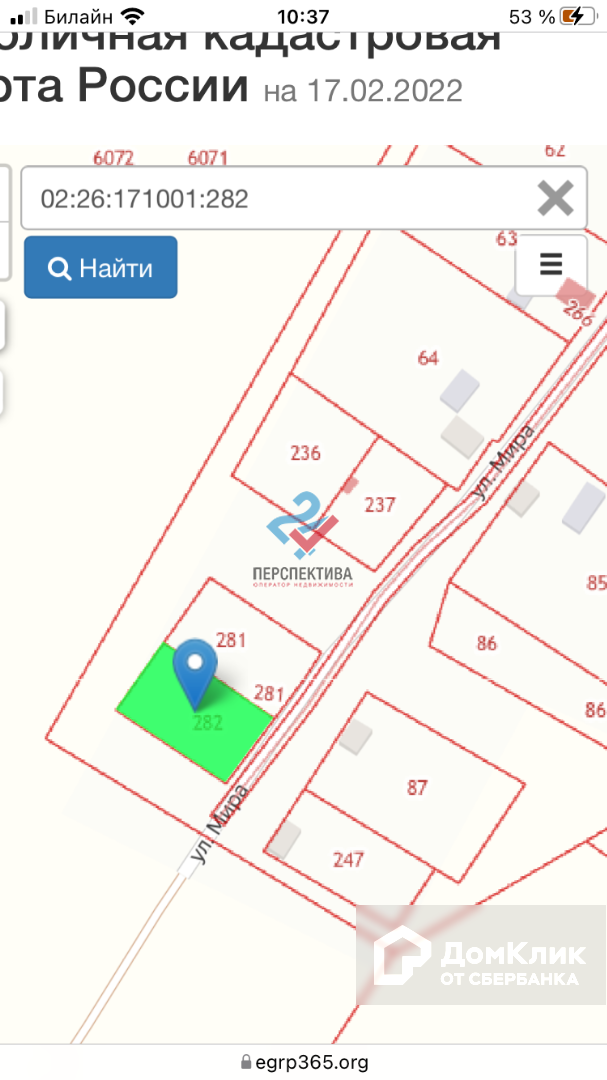Tap the blue Найти search button
The height and width of the screenshot is (1080, 607).
coord(101,267)
